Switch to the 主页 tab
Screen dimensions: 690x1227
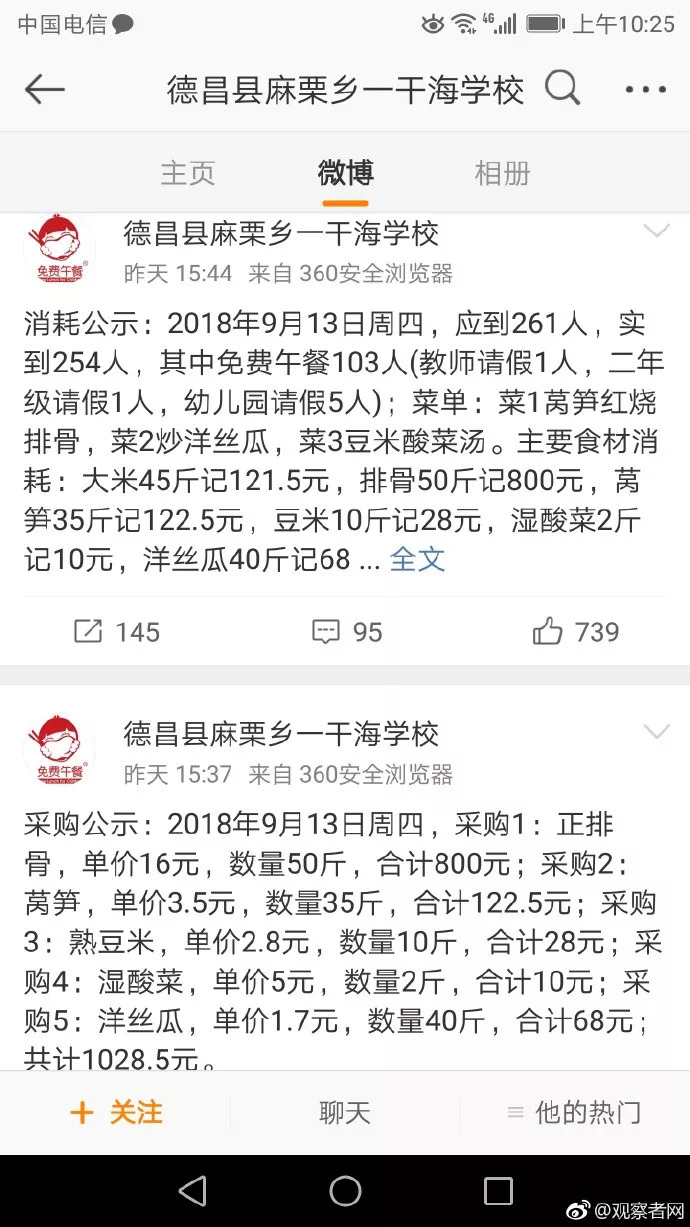(x=188, y=173)
